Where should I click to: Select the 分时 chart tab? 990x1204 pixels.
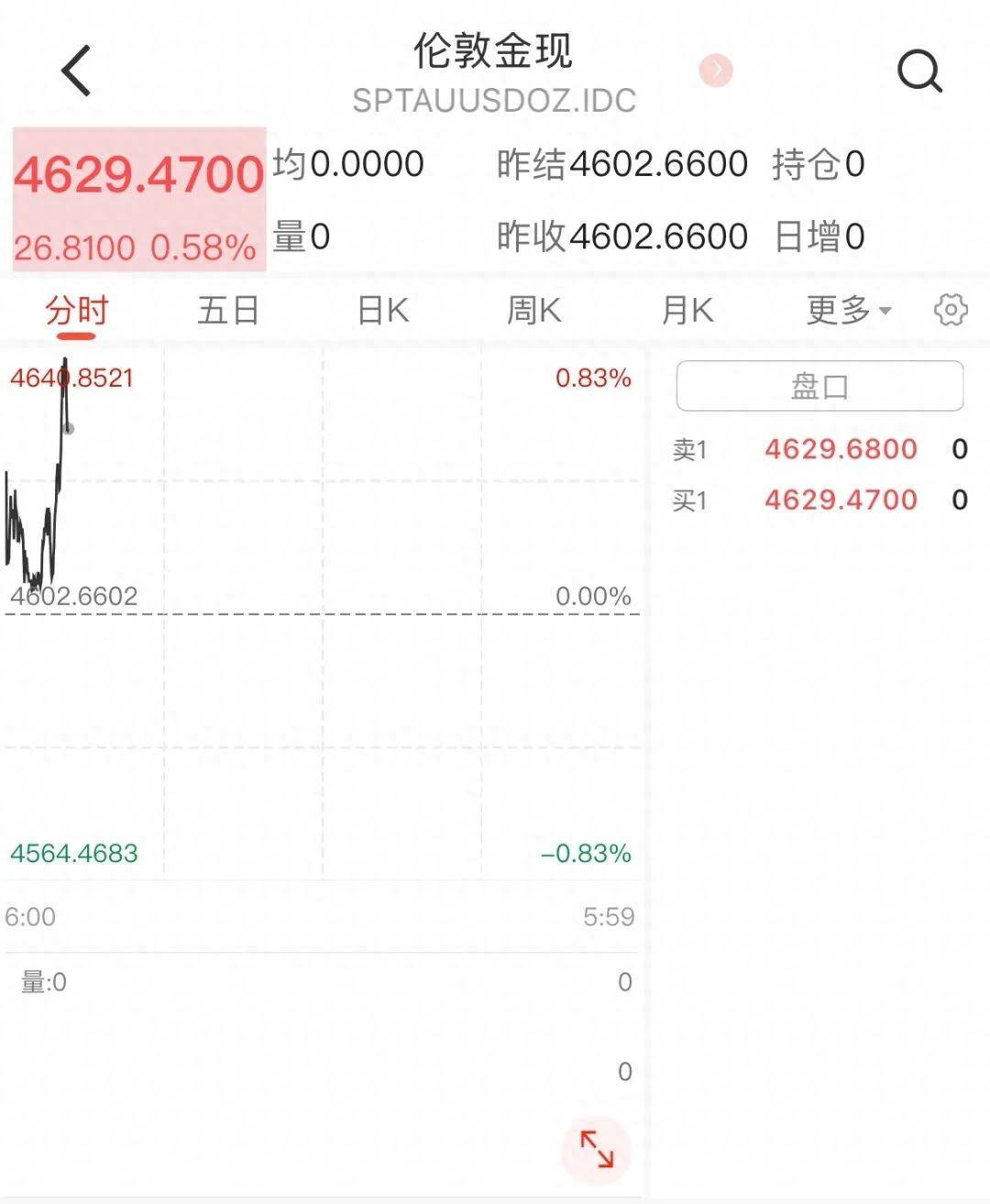coord(77,311)
